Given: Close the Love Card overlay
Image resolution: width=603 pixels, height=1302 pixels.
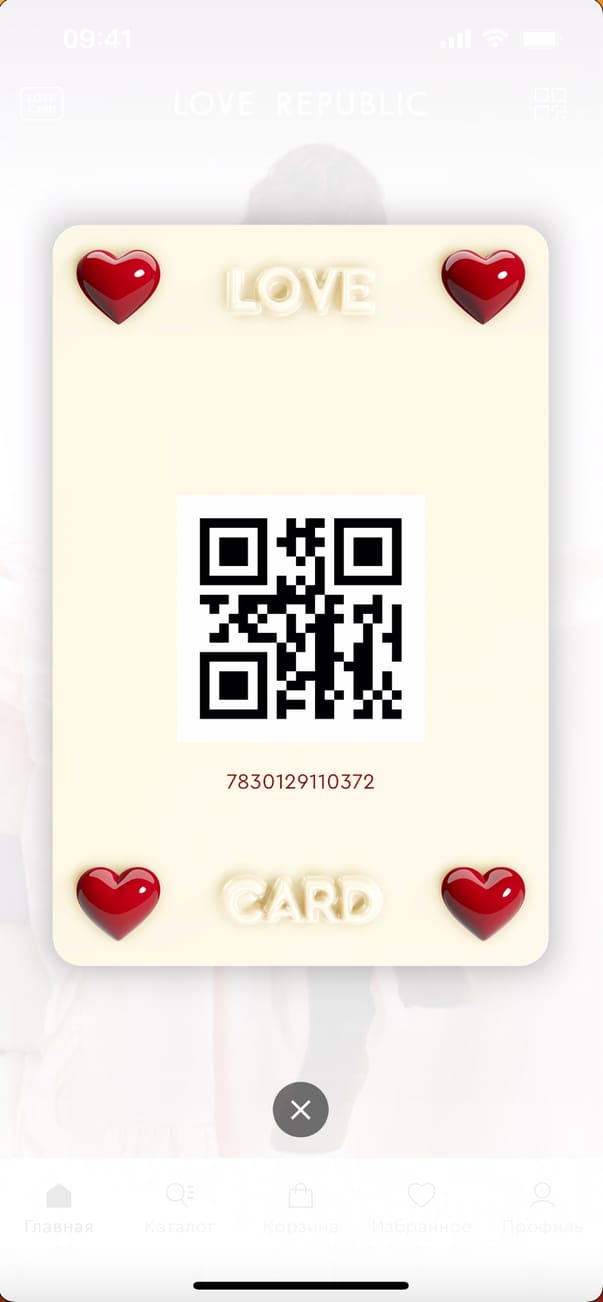Looking at the screenshot, I should click(x=300, y=1109).
